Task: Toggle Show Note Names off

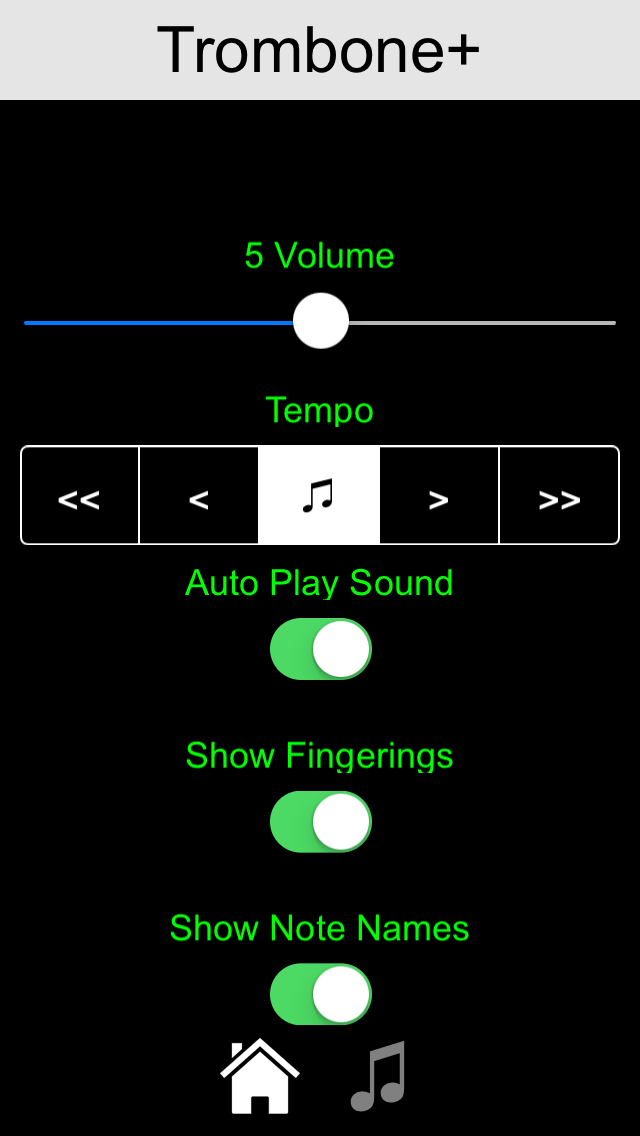Action: click(x=321, y=994)
